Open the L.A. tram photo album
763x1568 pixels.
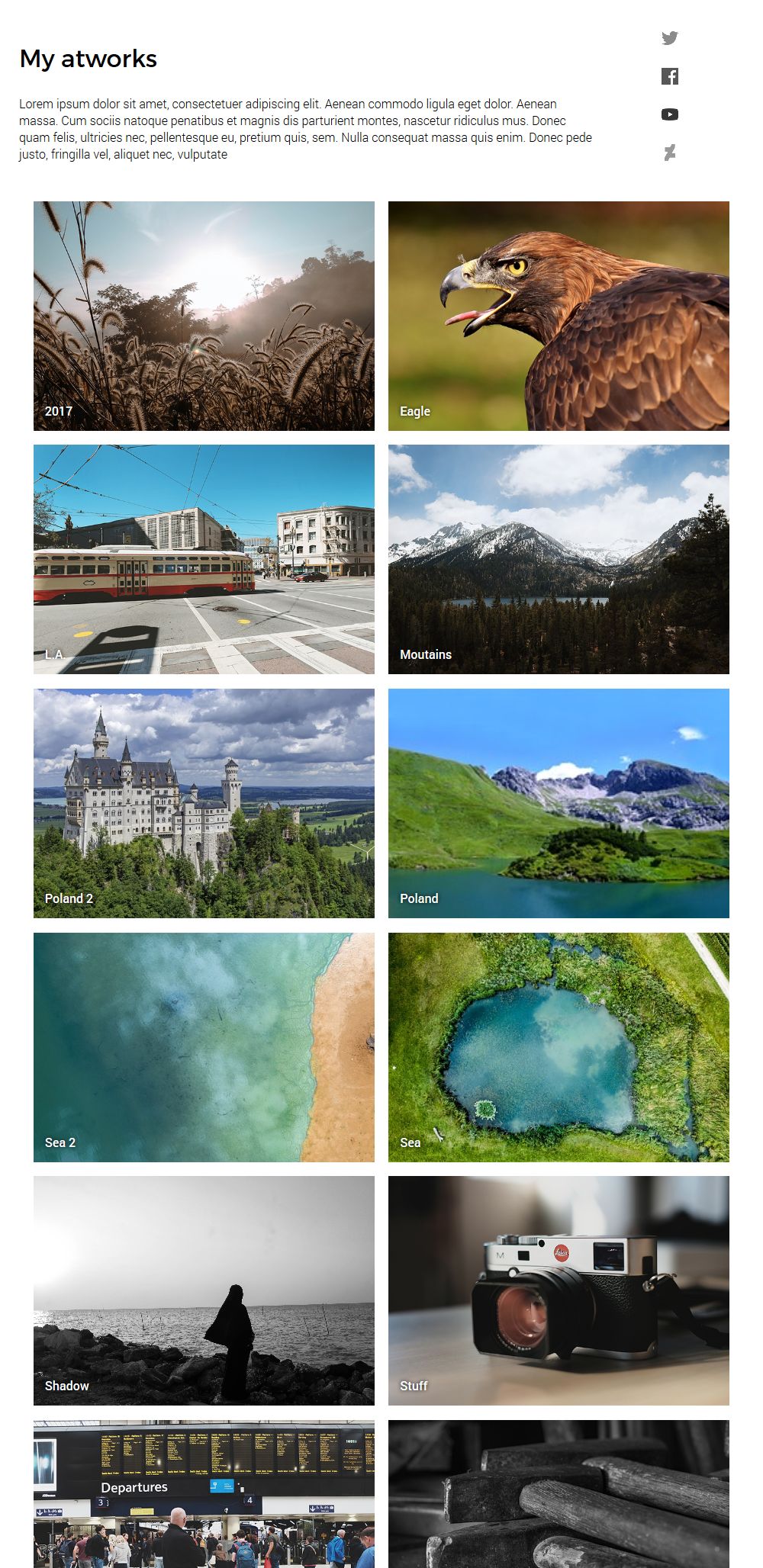pos(204,559)
